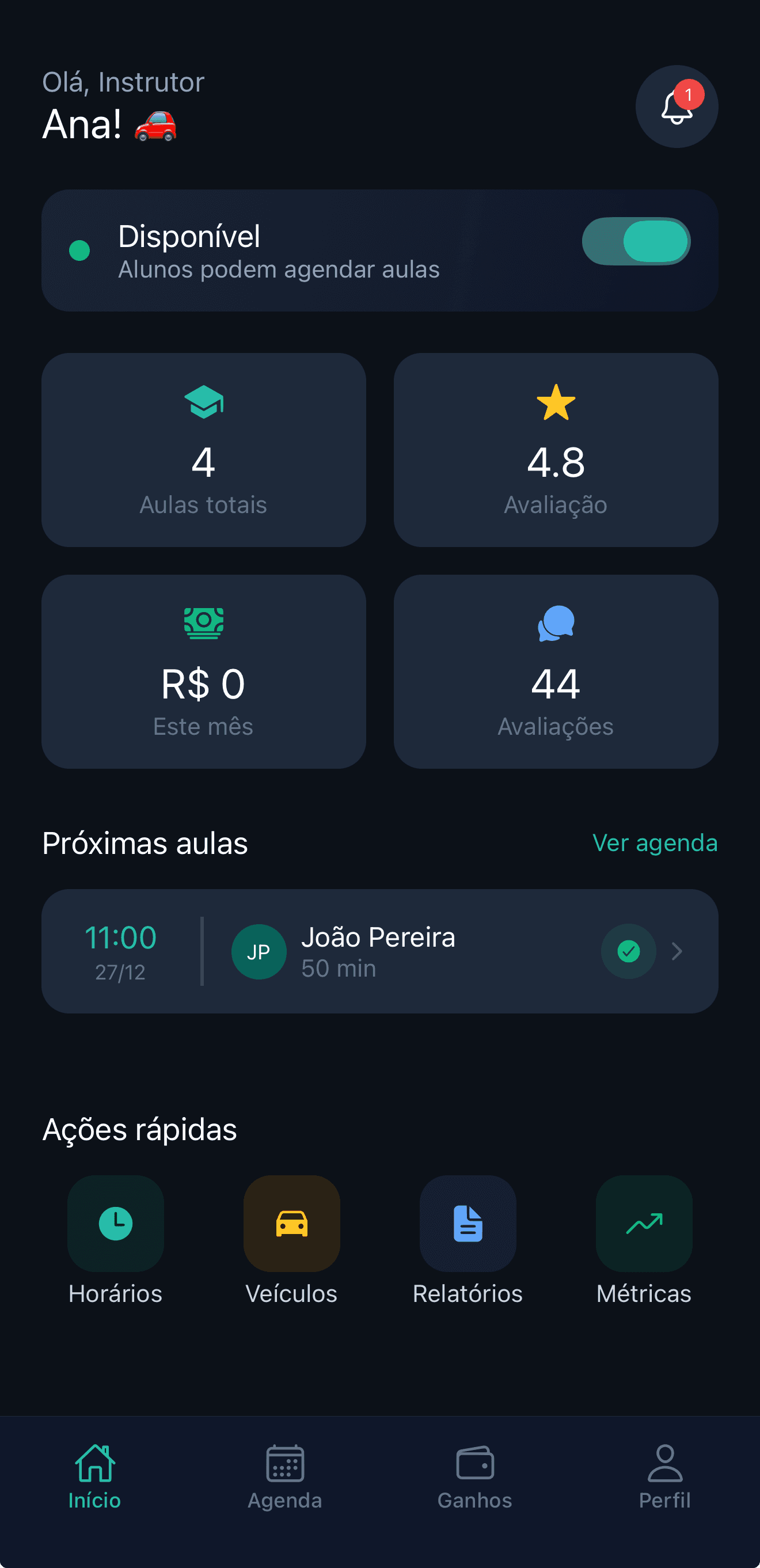Click the graduation cap icon on Aulas totais
This screenshot has width=760, height=1568.
coord(203,402)
